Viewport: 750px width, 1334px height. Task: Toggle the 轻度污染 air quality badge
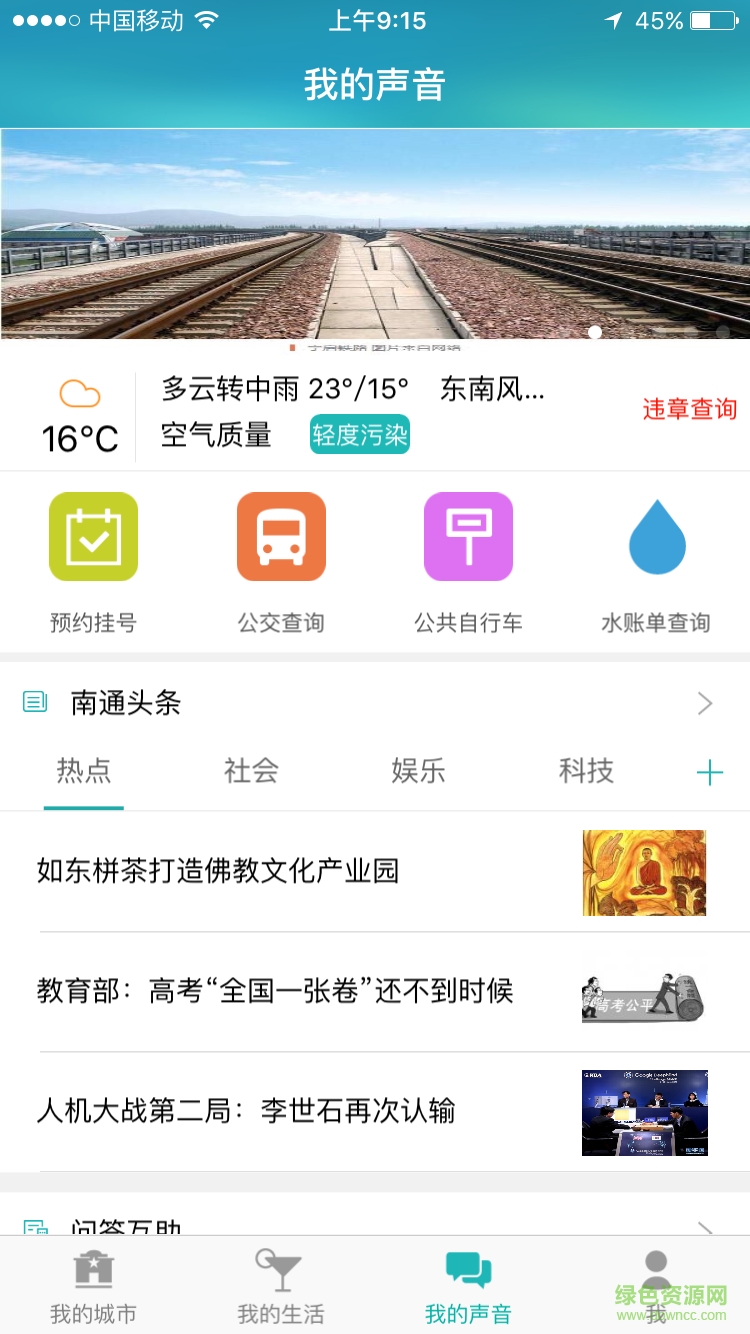tap(360, 436)
